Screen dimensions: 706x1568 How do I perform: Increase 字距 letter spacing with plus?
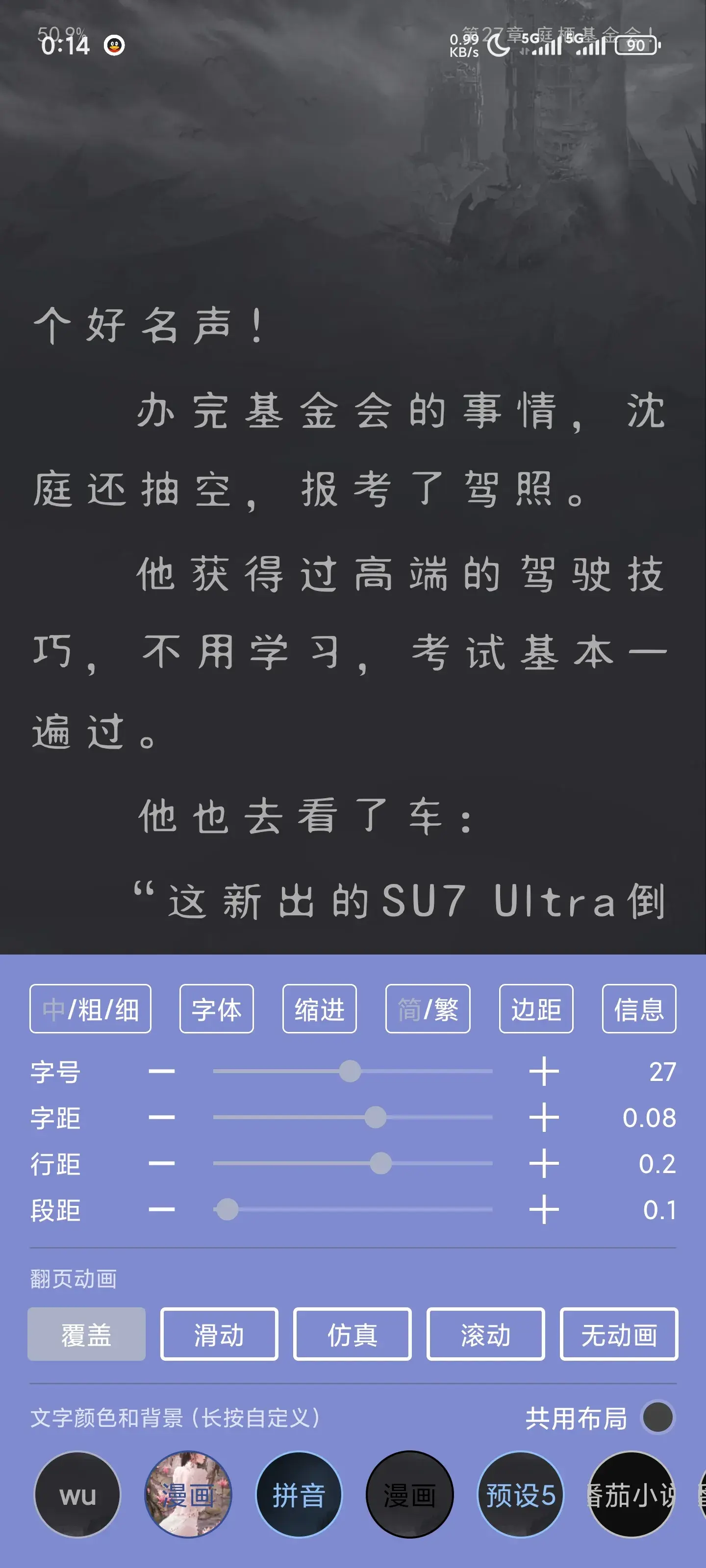pyautogui.click(x=544, y=1118)
